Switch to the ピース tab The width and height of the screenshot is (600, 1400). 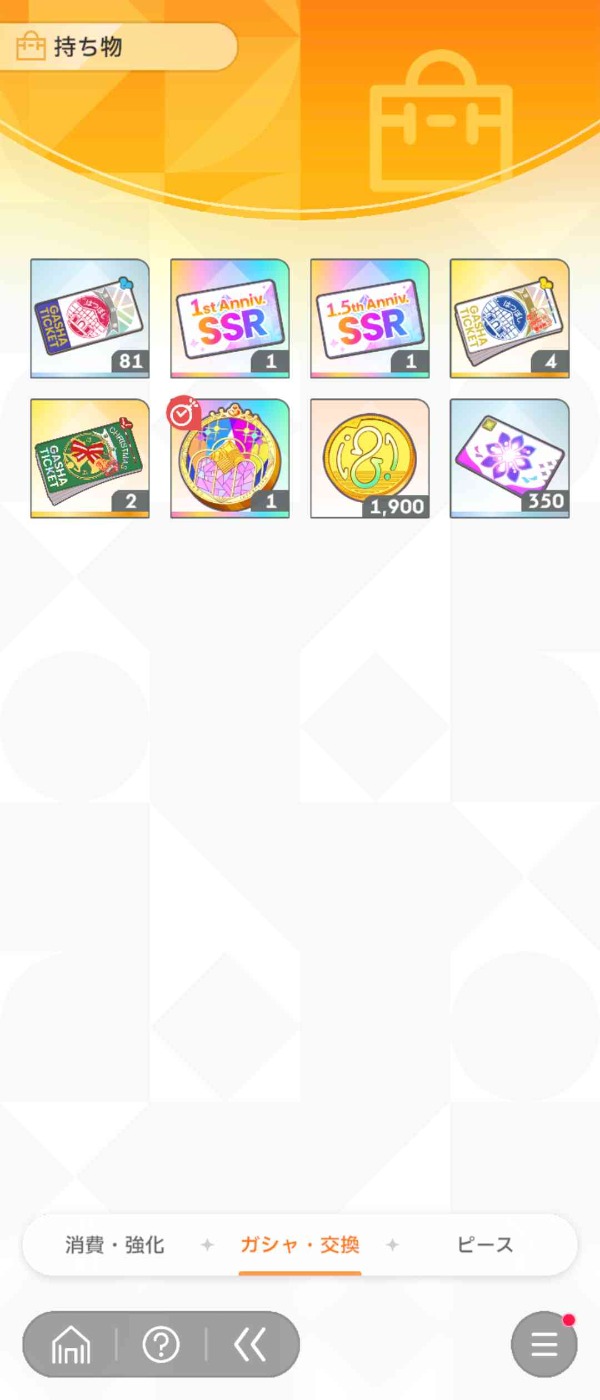[485, 1245]
